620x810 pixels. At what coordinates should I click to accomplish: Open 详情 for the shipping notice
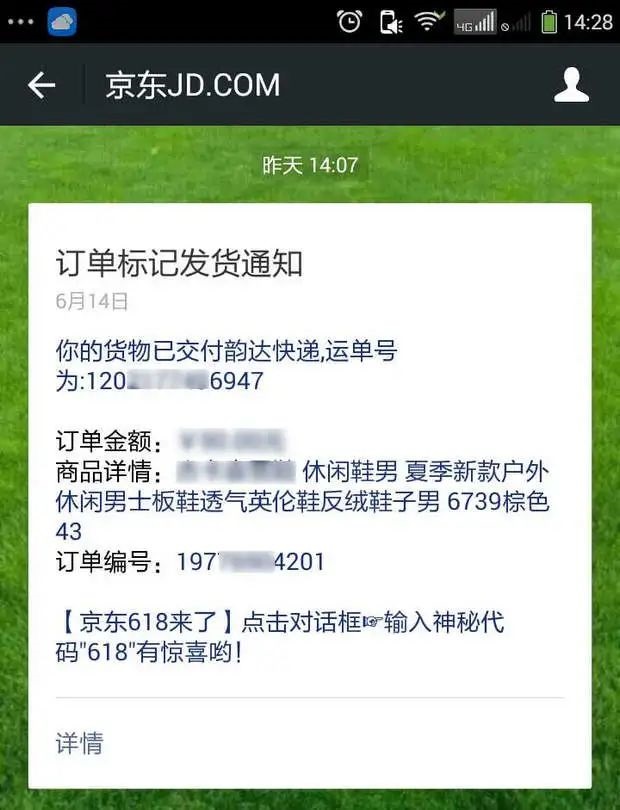(79, 743)
